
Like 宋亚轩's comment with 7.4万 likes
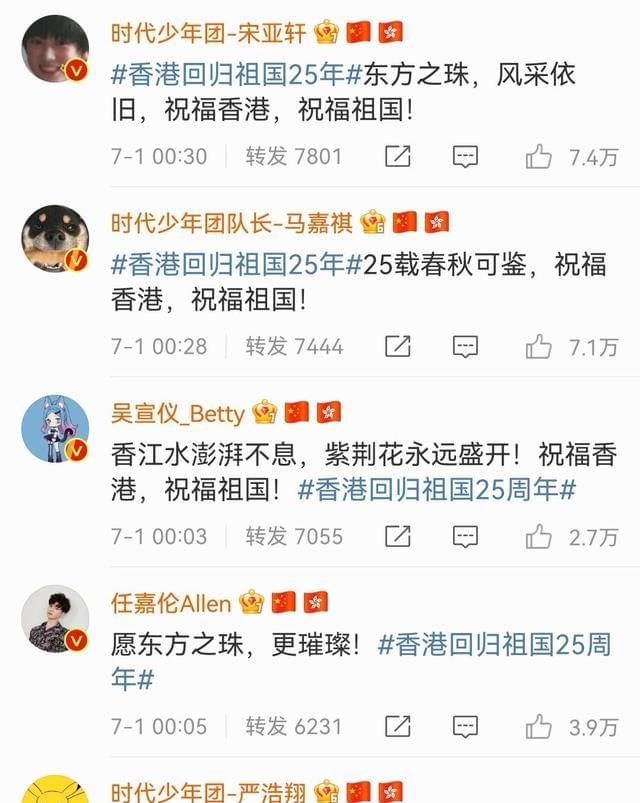click(539, 156)
